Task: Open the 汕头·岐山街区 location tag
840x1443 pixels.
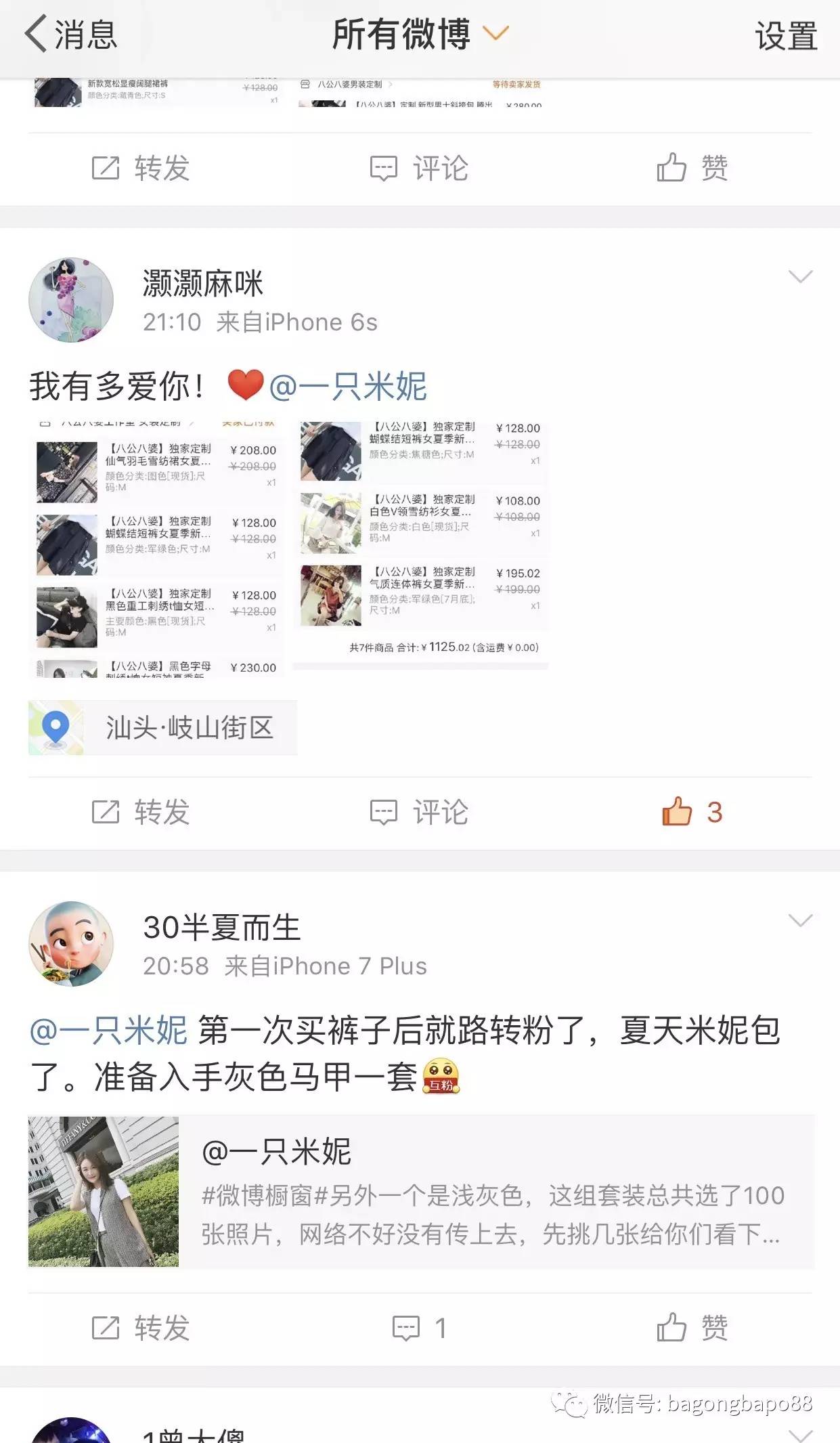Action: pyautogui.click(x=162, y=728)
